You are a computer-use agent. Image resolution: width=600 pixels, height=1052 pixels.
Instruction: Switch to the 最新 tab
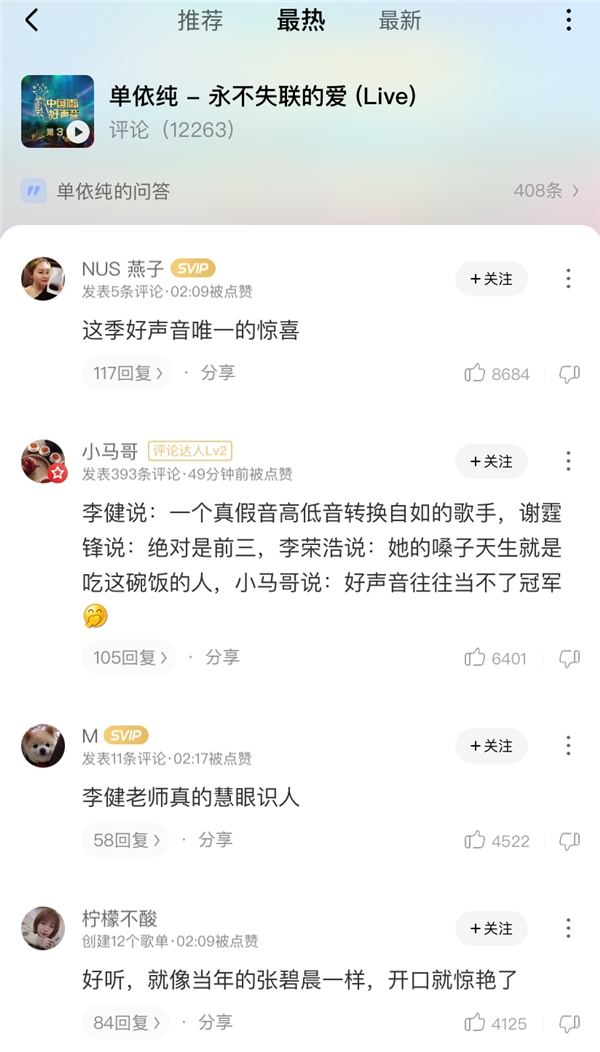click(x=400, y=21)
